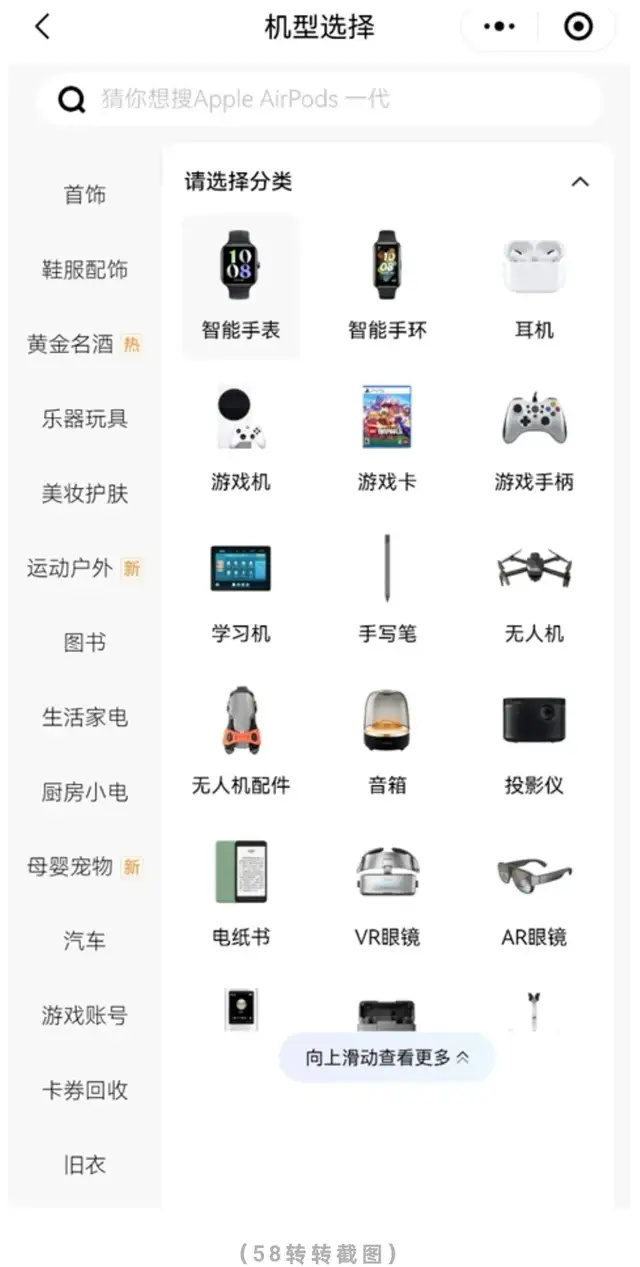
Task: Collapse the 请选择分类 section
Action: 580,182
